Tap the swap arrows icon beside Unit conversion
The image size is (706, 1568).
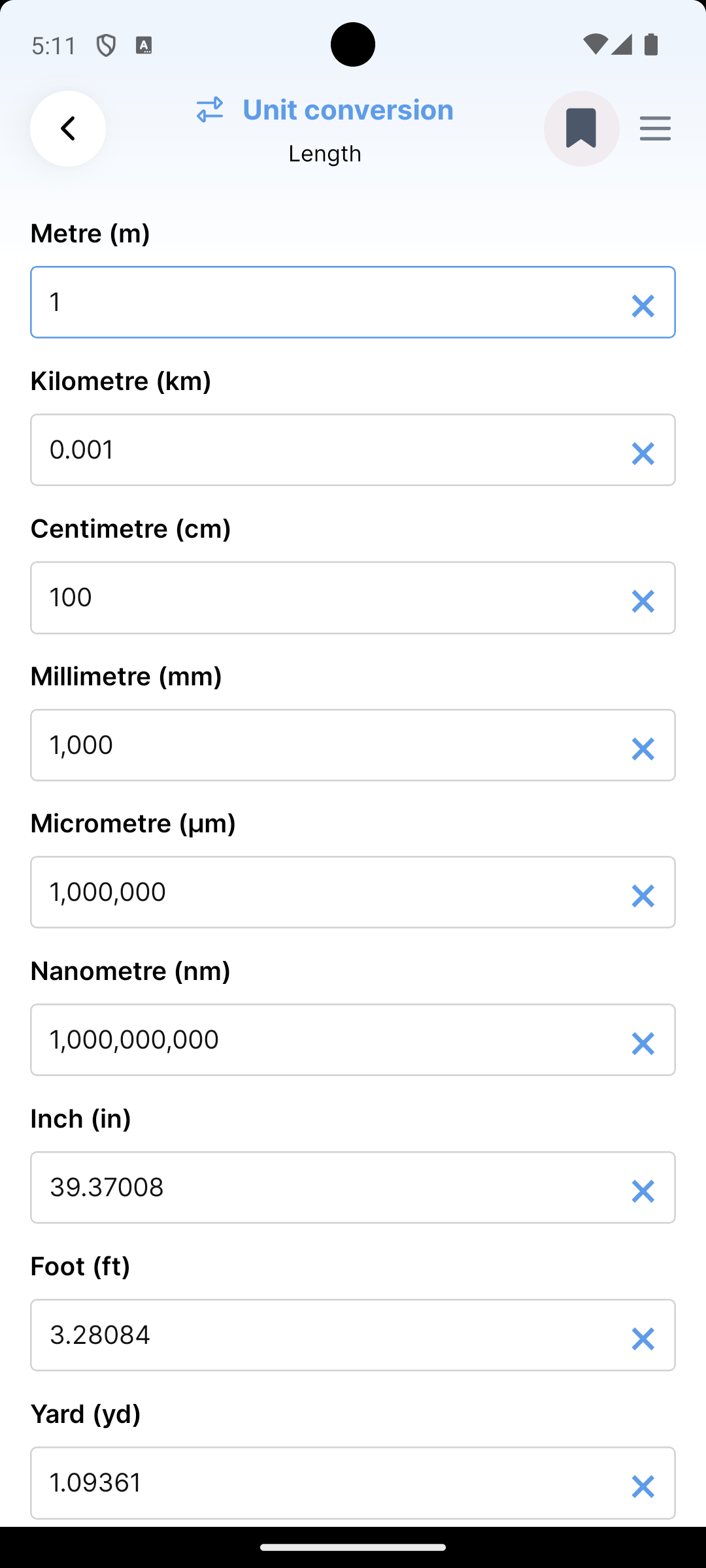210,109
